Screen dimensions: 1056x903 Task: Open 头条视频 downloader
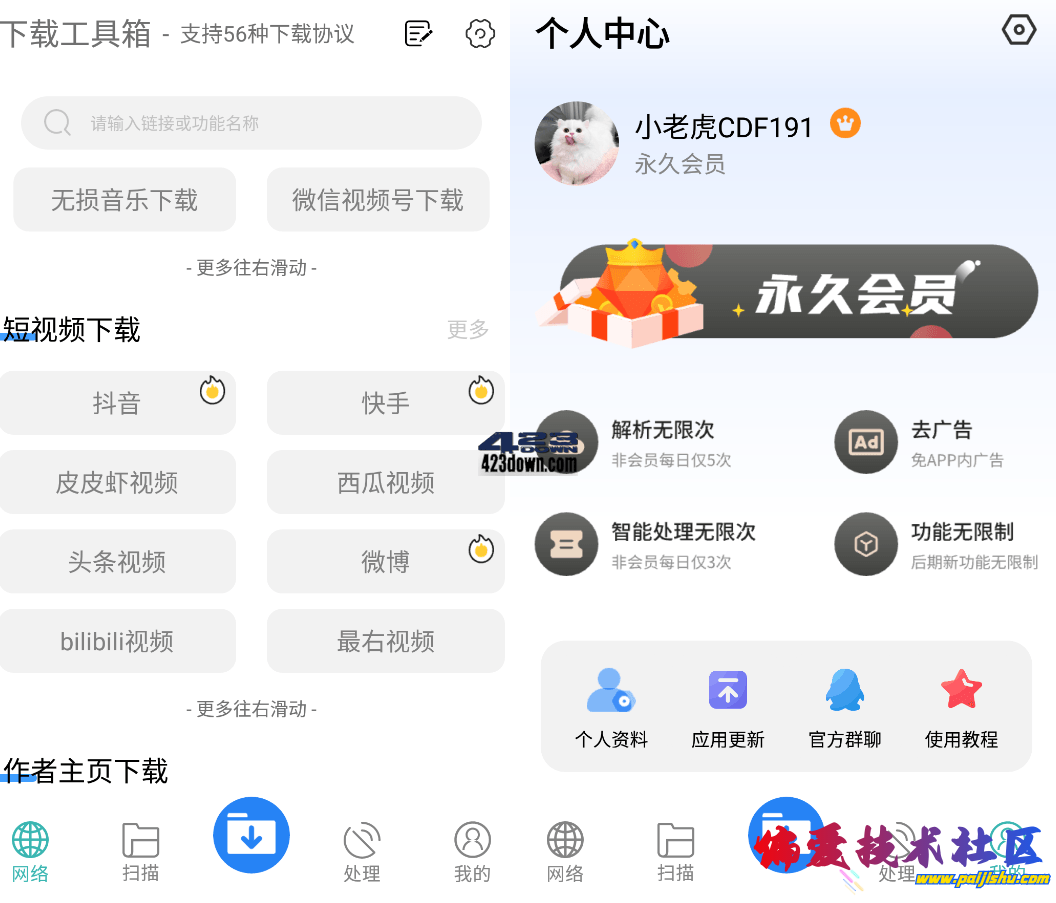tap(117, 561)
